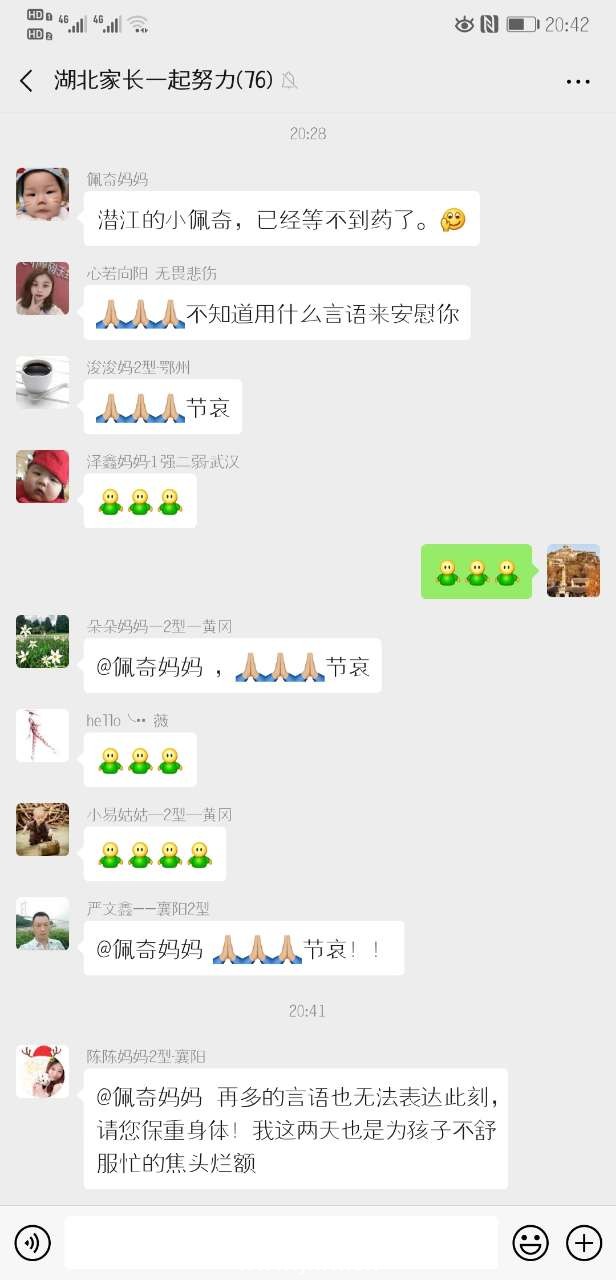
Task: View 心若向阳 无畏悲伤's avatar profile
Action: tap(43, 288)
